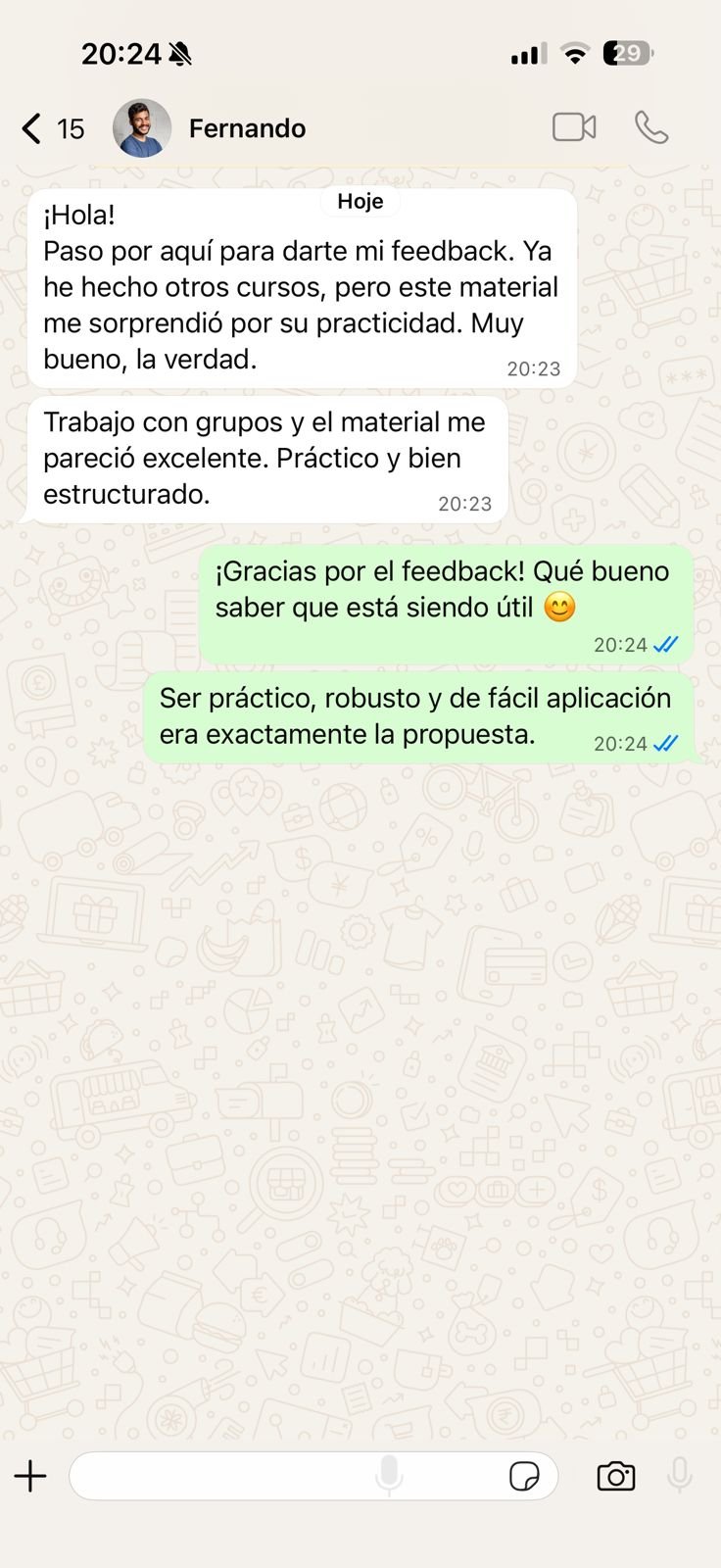721x1568 pixels.
Task: Open the attachment plus menu
Action: point(30,1476)
